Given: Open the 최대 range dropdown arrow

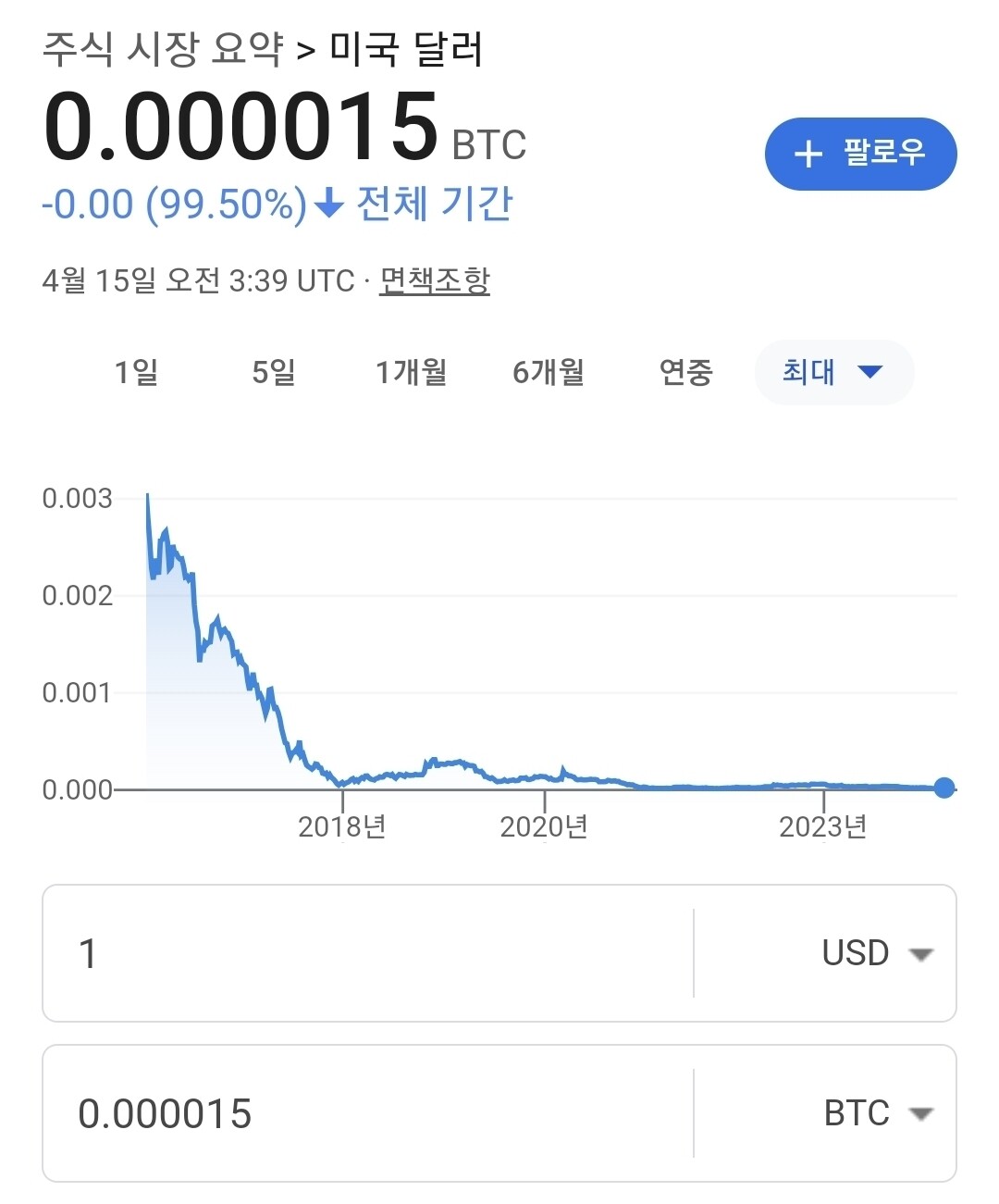Looking at the screenshot, I should pyautogui.click(x=870, y=372).
